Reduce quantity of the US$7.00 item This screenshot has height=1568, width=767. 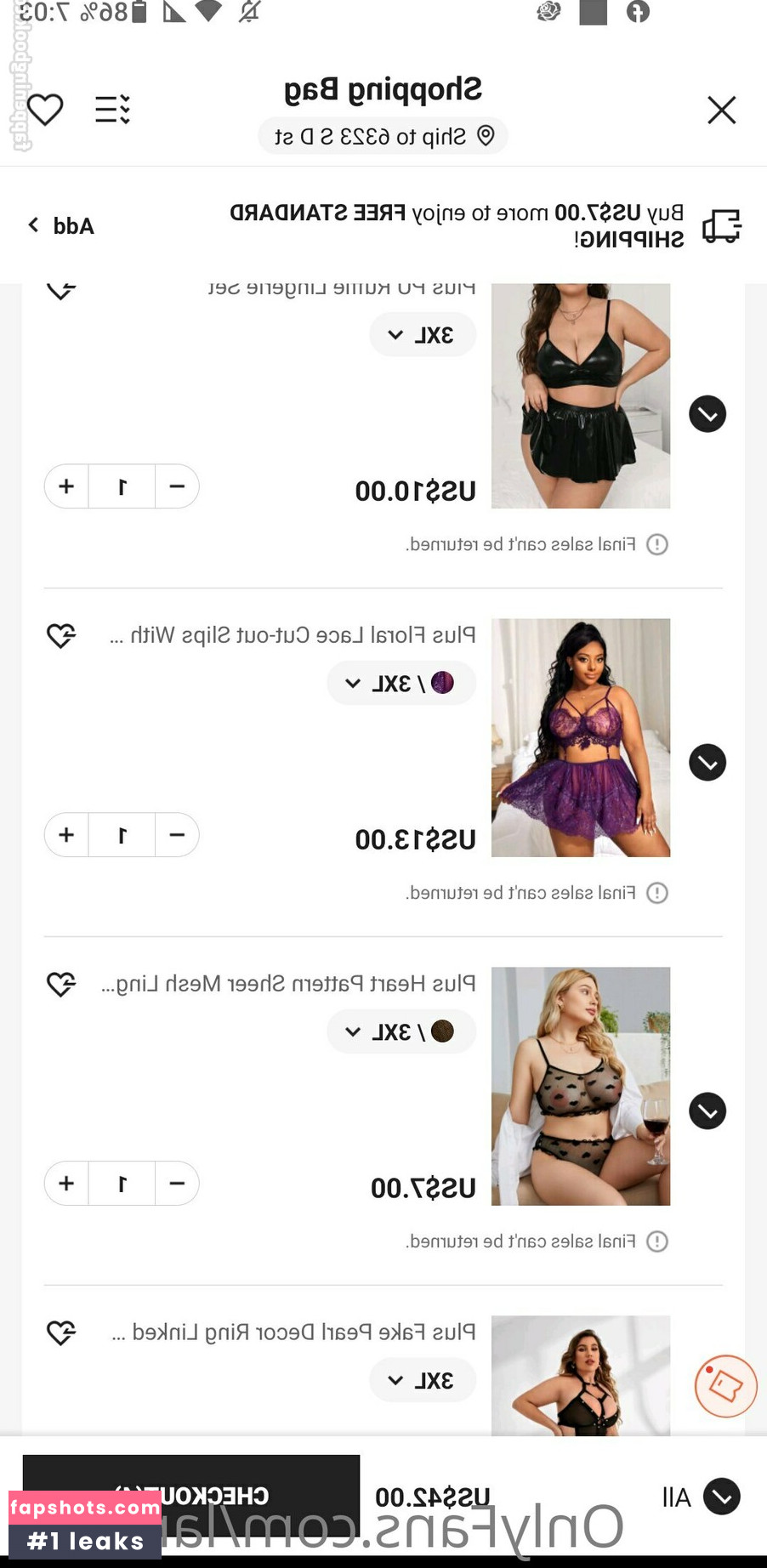pyautogui.click(x=177, y=1184)
